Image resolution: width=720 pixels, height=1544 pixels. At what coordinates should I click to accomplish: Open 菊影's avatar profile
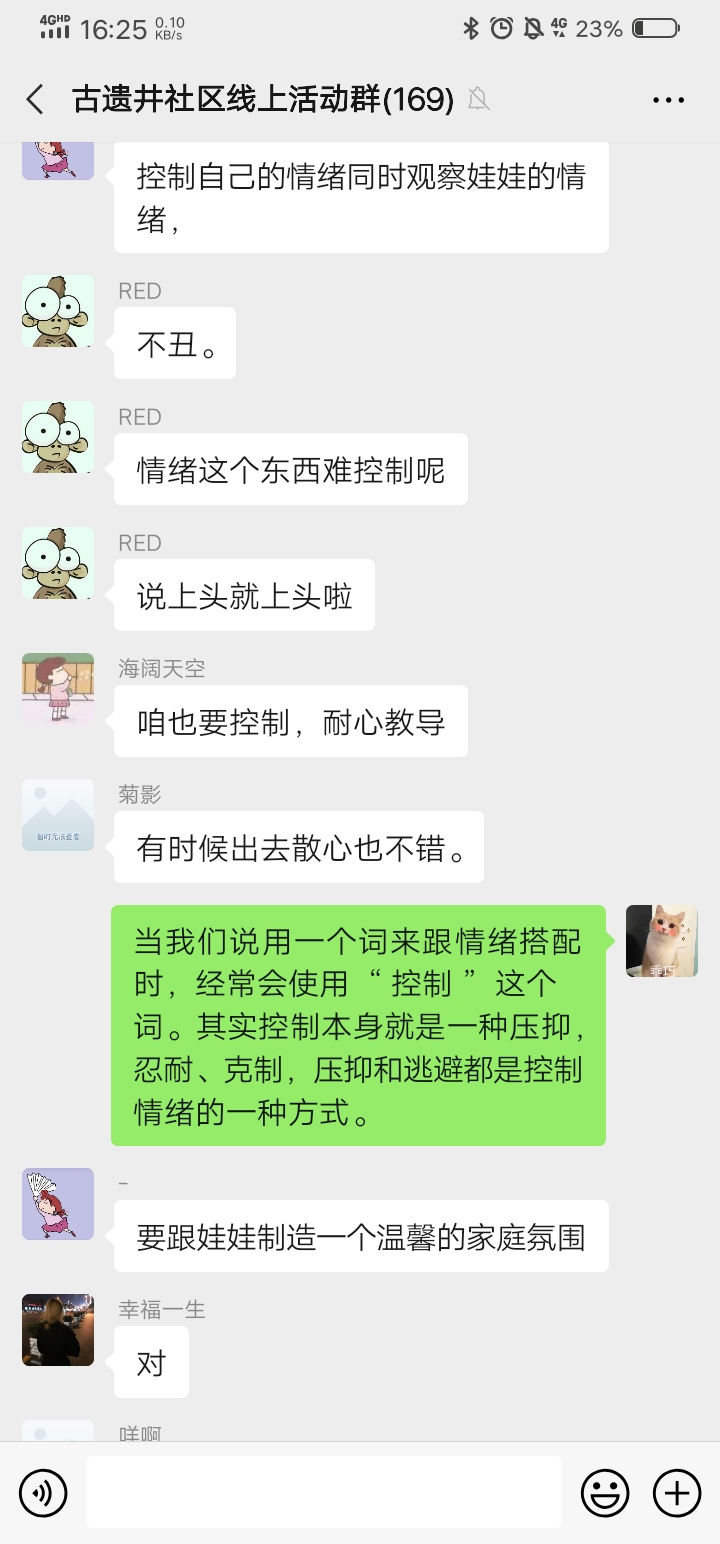pos(58,815)
